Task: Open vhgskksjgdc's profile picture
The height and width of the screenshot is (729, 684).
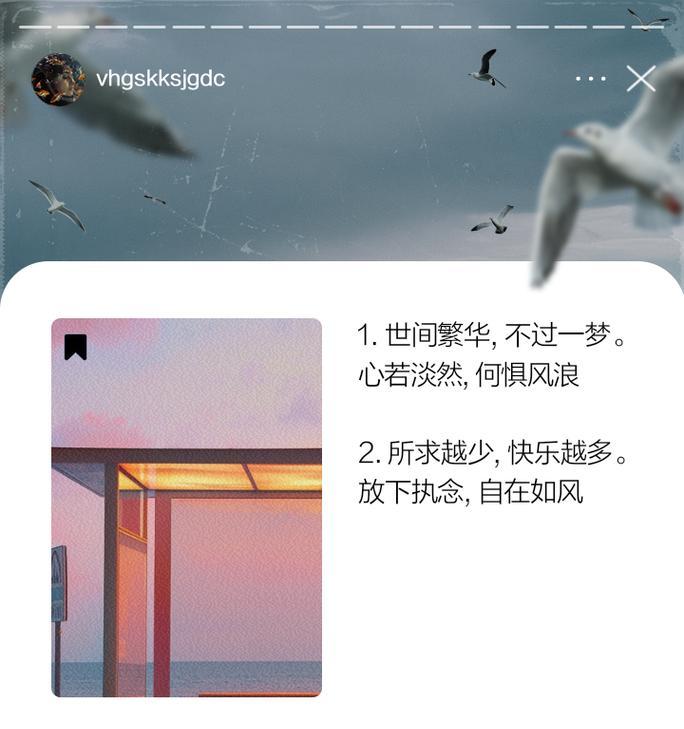Action: (58, 79)
